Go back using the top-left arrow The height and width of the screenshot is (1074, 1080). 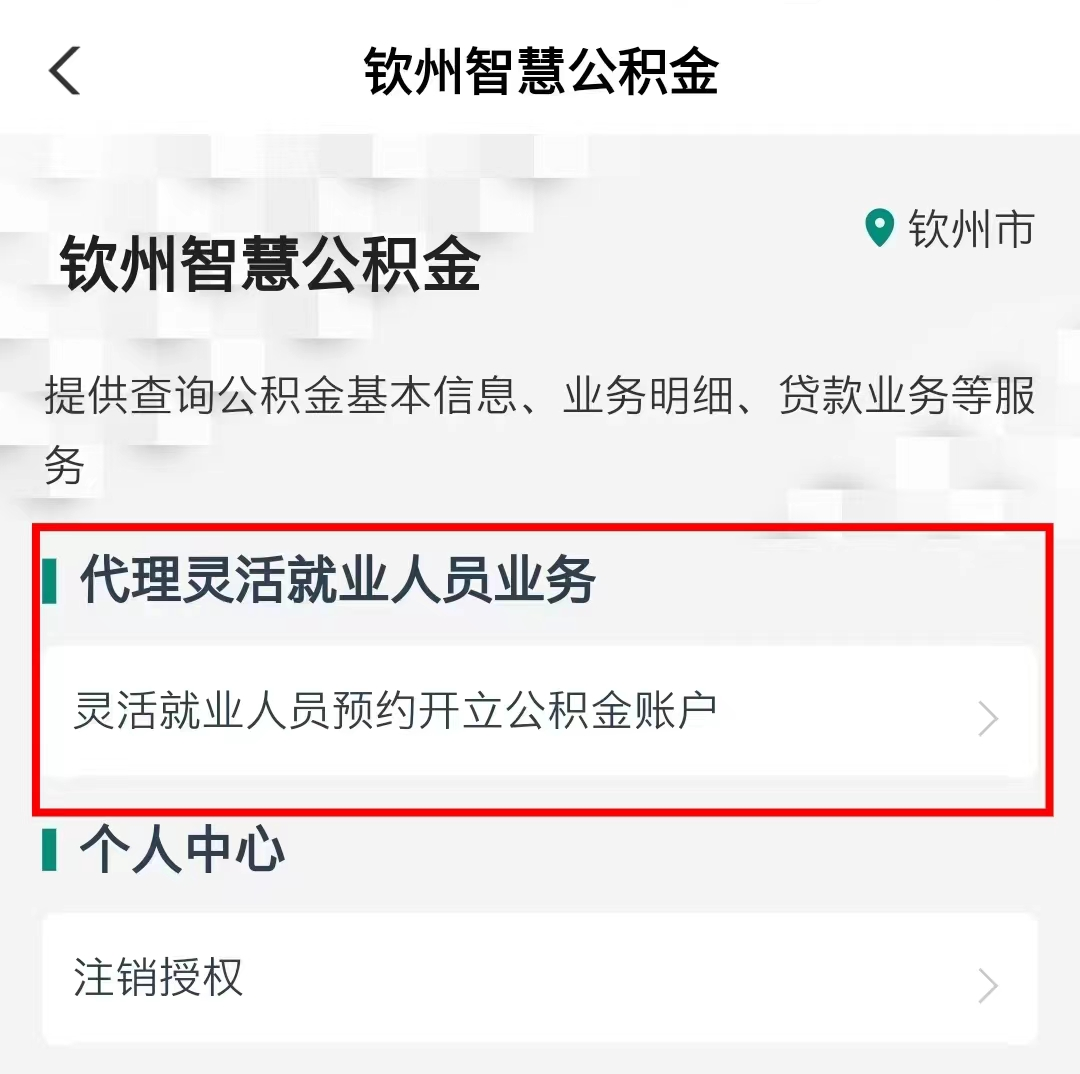[x=64, y=72]
